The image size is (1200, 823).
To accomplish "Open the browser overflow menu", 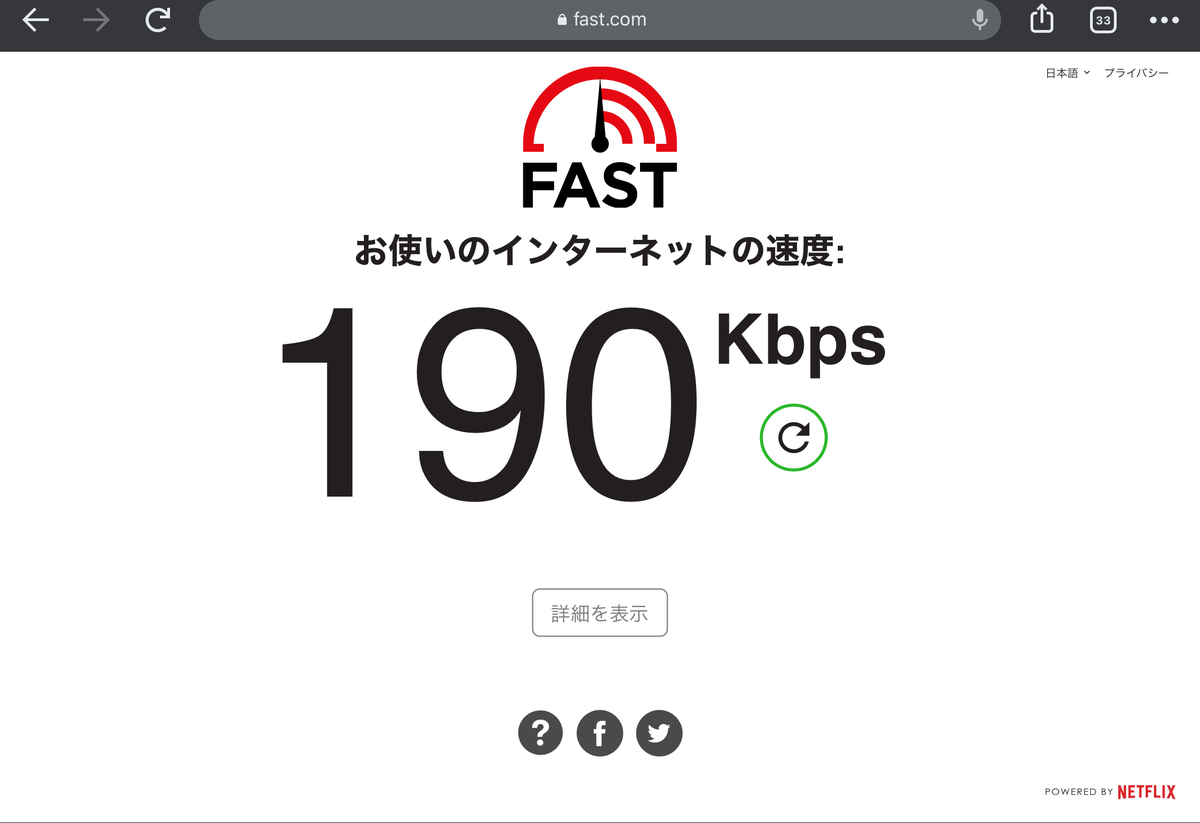I will [1164, 20].
